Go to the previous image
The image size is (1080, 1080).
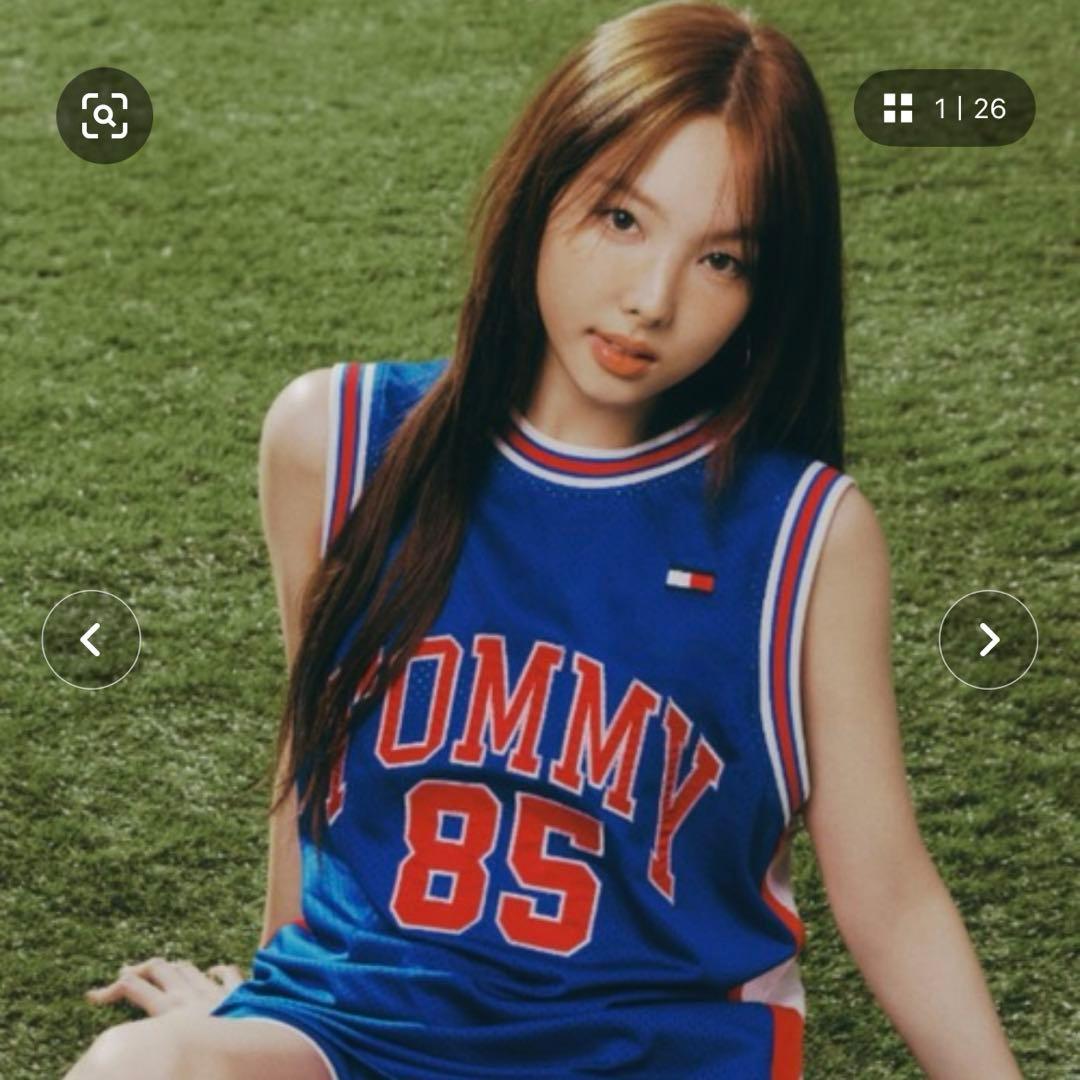[91, 639]
